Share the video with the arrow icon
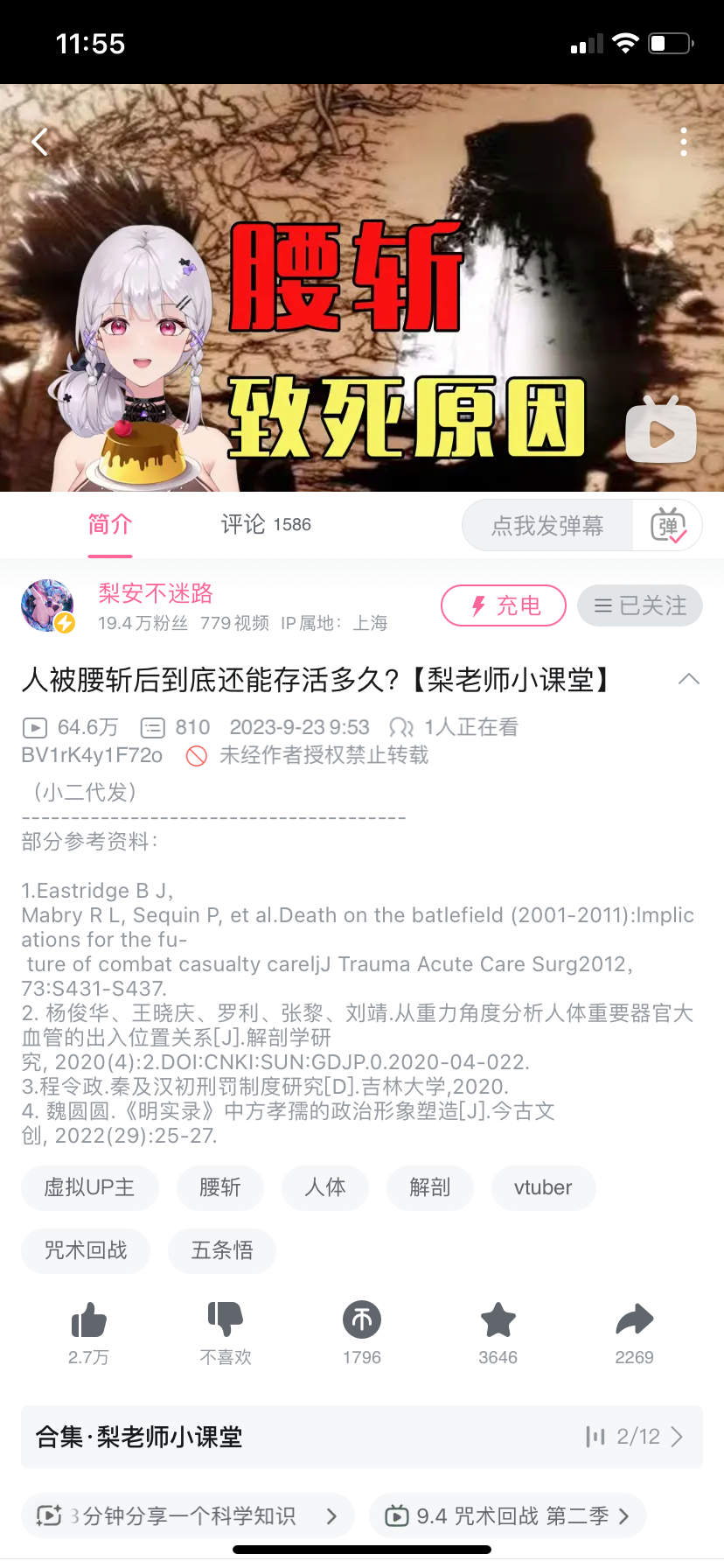The image size is (724, 1568). [x=634, y=1320]
